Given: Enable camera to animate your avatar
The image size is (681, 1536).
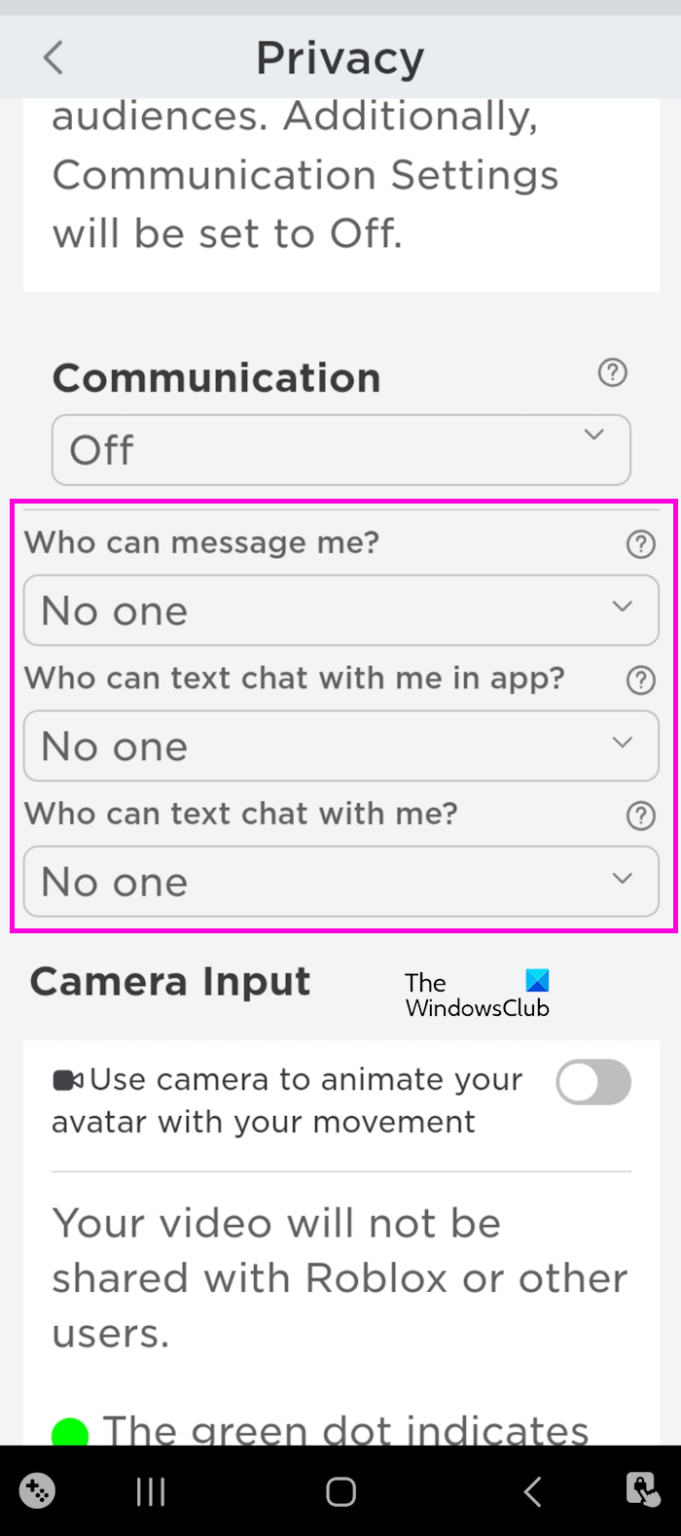Looking at the screenshot, I should tap(593, 1083).
